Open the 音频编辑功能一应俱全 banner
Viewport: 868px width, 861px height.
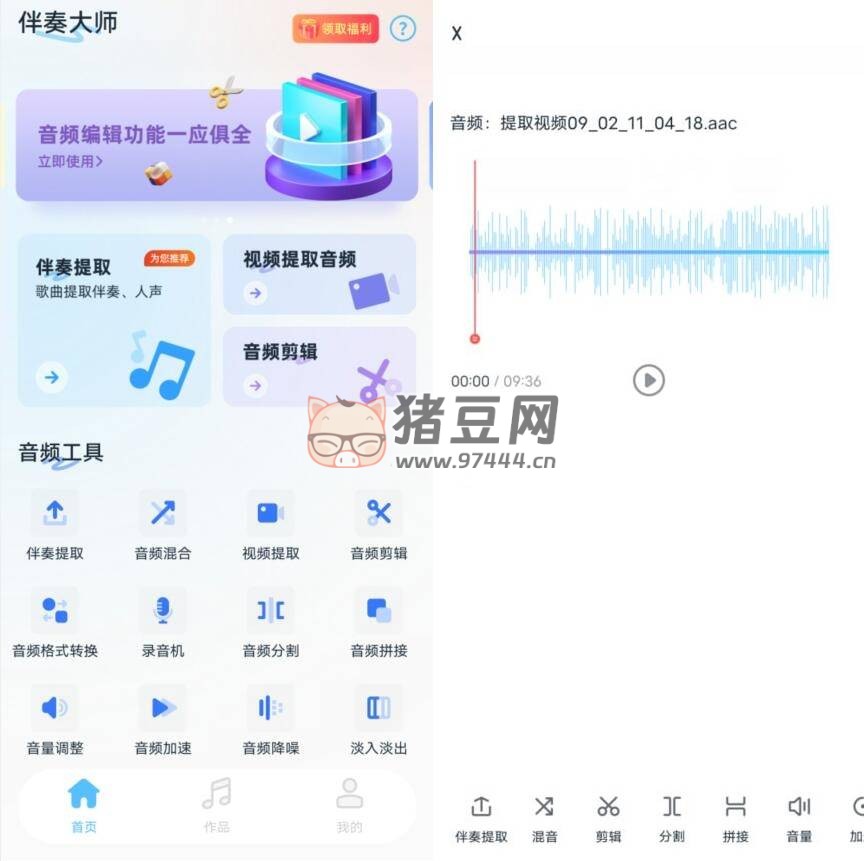click(x=216, y=145)
